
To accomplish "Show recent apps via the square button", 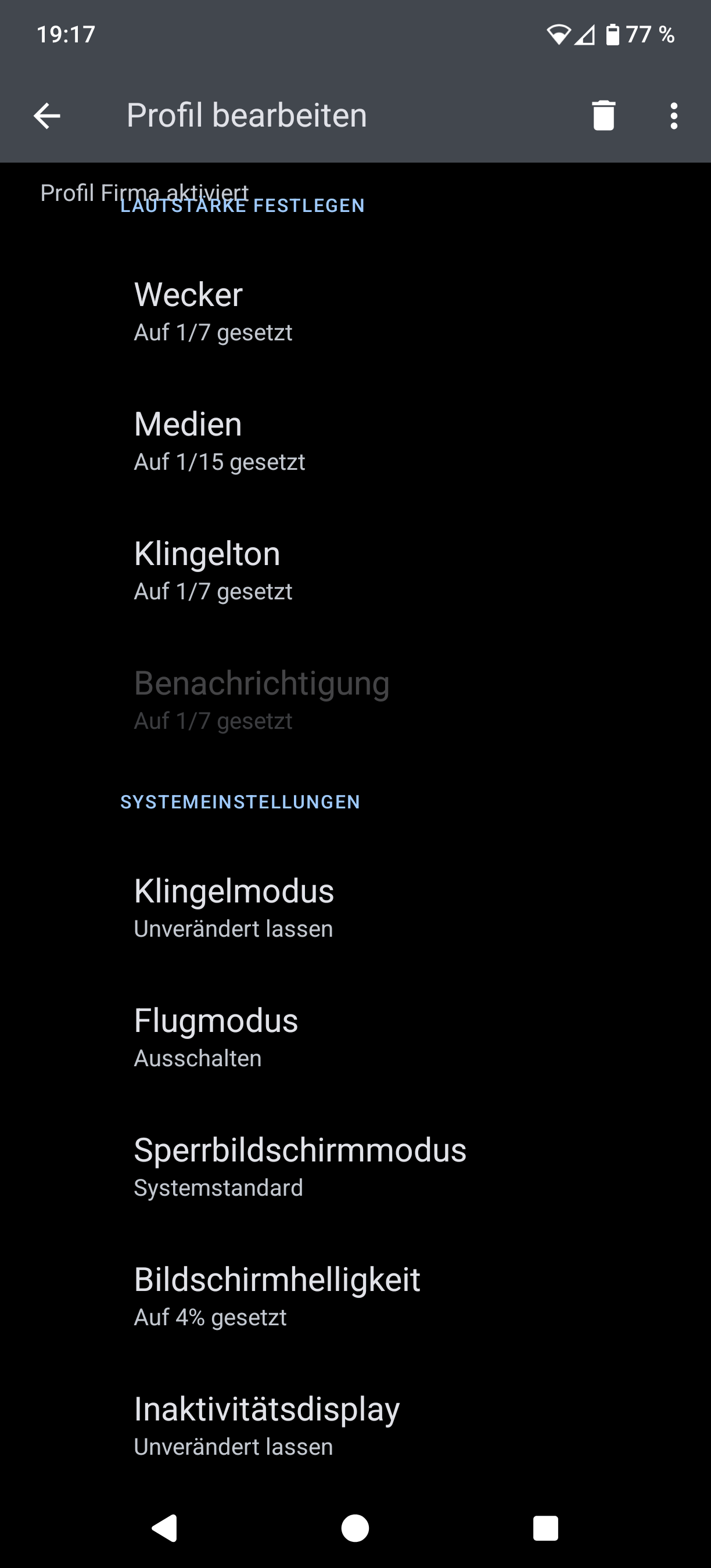I will (545, 1528).
